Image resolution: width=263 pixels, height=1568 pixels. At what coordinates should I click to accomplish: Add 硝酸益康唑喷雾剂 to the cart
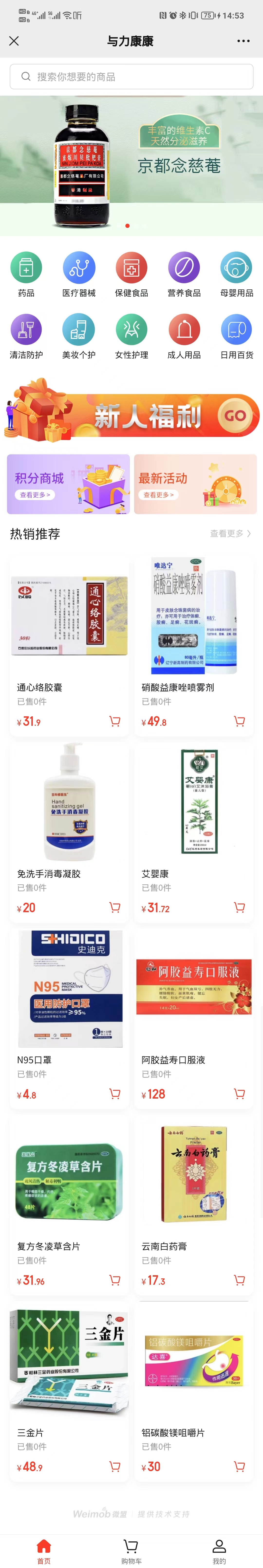(239, 721)
